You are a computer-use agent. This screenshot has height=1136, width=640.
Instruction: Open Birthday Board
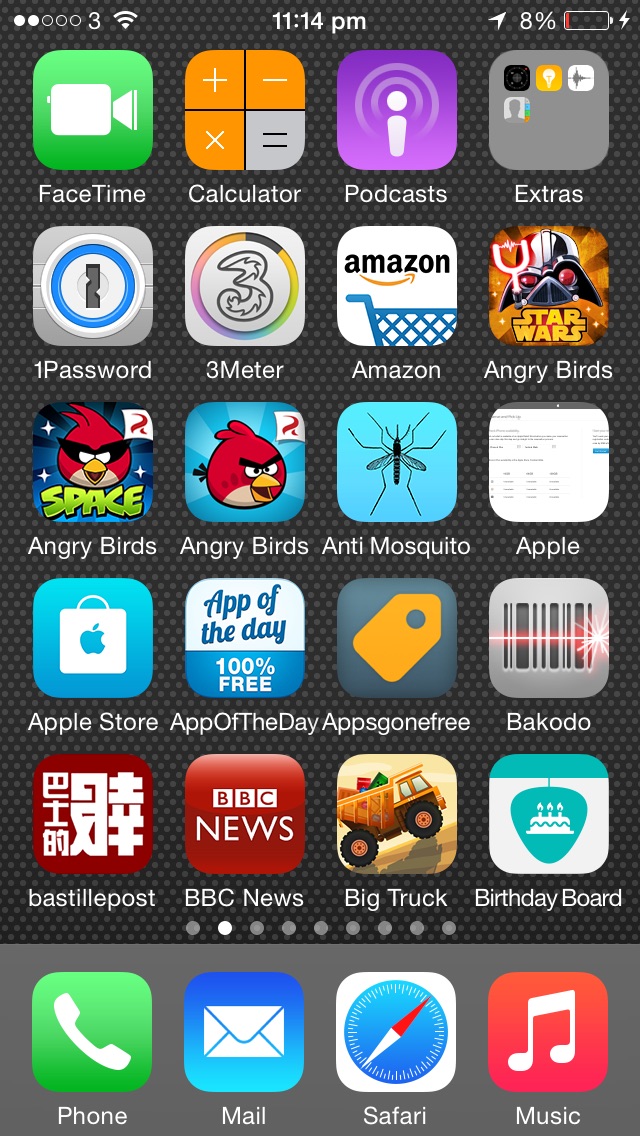(x=549, y=814)
